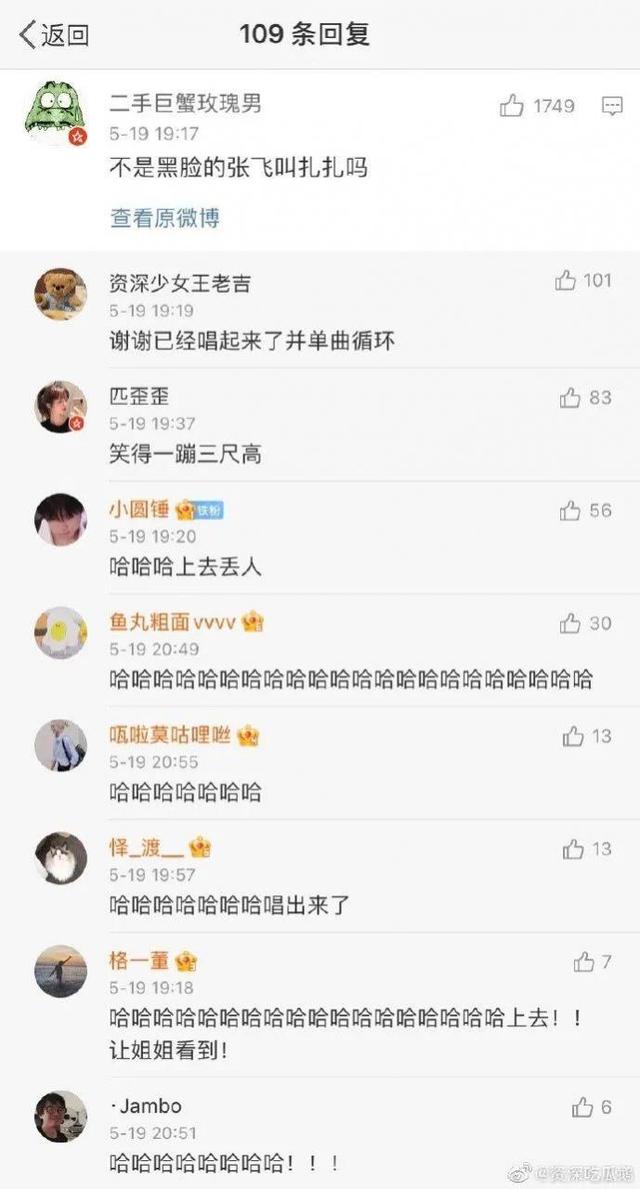Like 鱼丸粗面vvvv's reply
This screenshot has width=640, height=1189.
click(570, 623)
